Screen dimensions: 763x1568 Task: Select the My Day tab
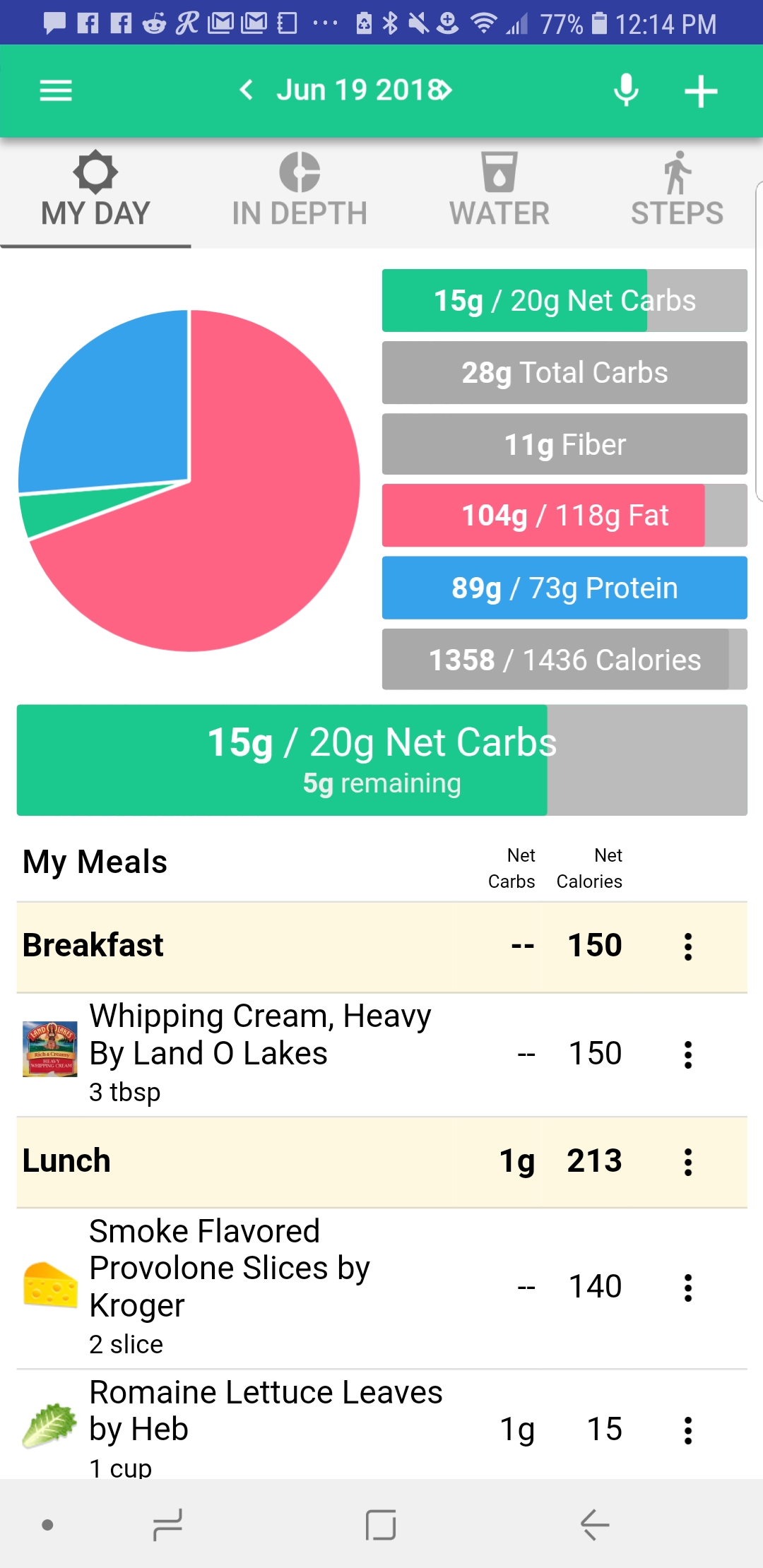[95, 191]
